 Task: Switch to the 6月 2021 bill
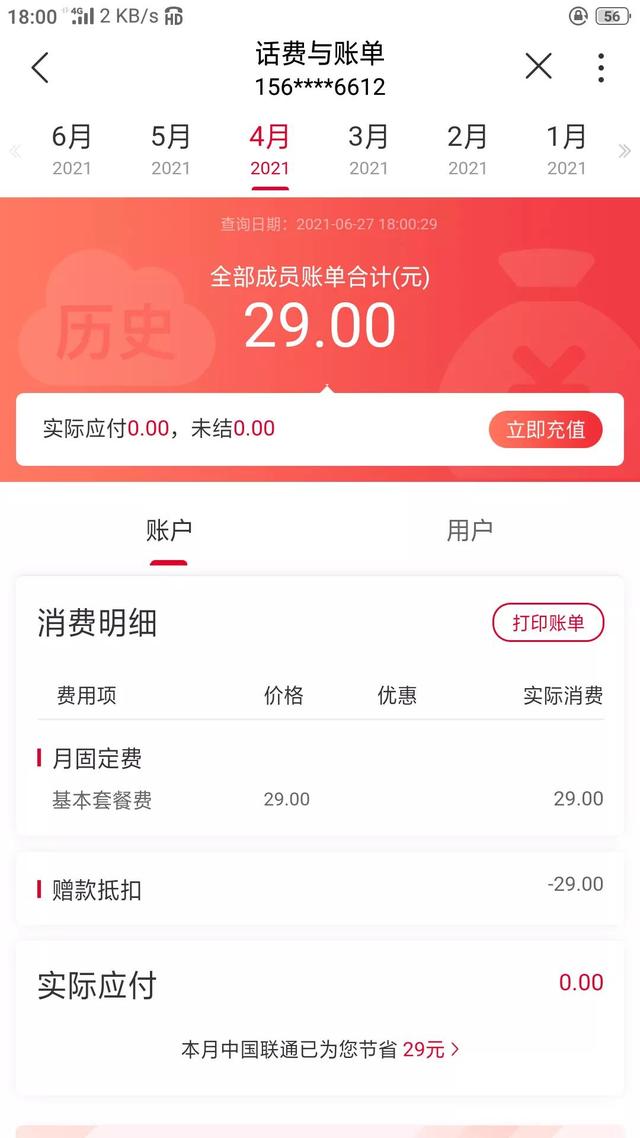[x=71, y=149]
